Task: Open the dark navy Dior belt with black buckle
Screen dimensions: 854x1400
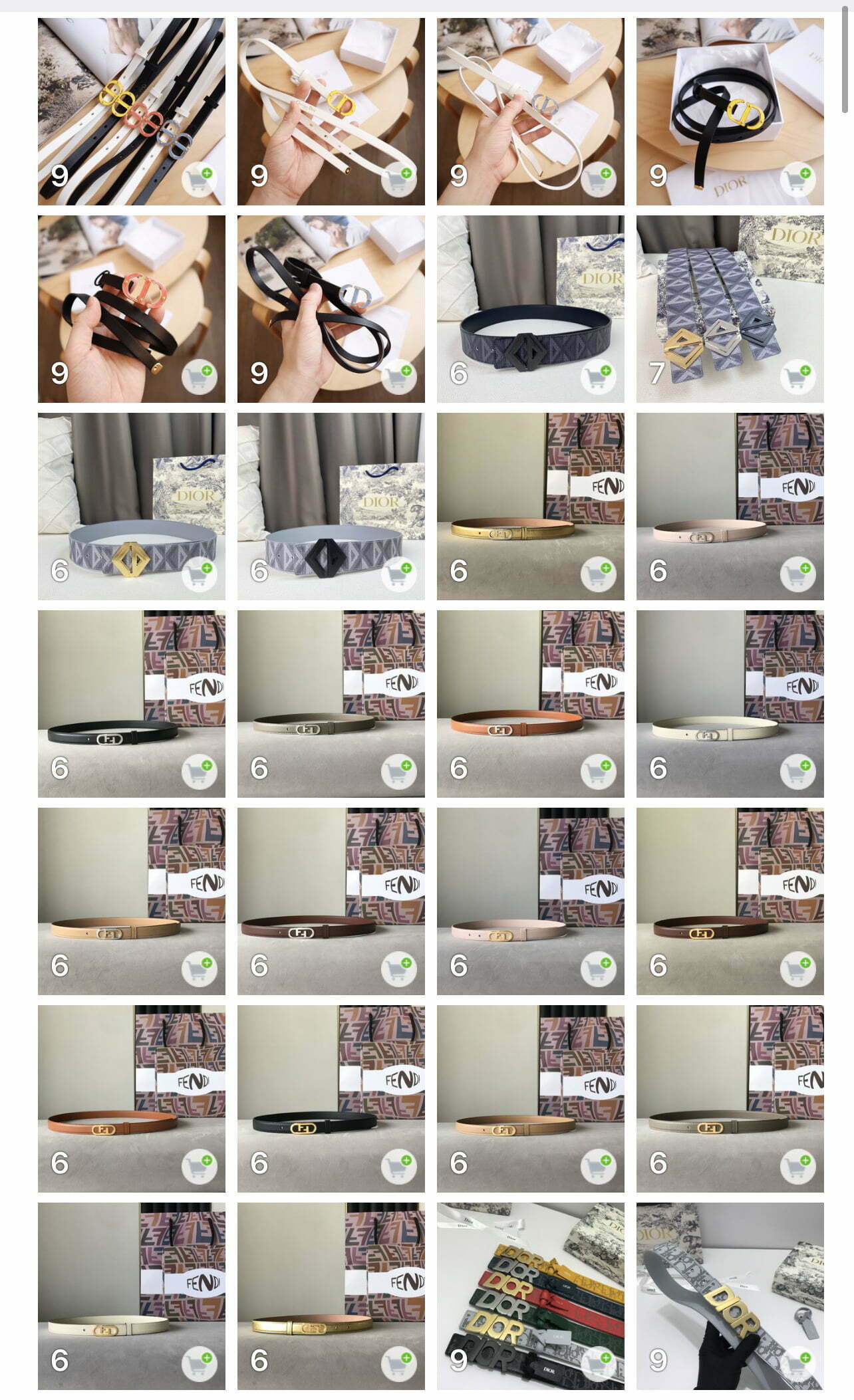Action: (x=530, y=308)
